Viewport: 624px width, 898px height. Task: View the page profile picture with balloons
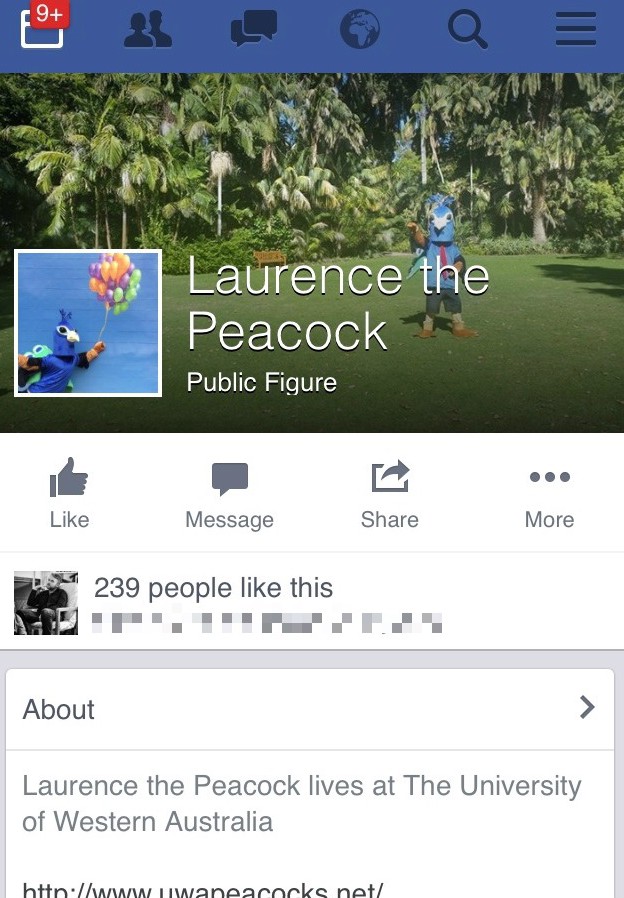pyautogui.click(x=88, y=323)
